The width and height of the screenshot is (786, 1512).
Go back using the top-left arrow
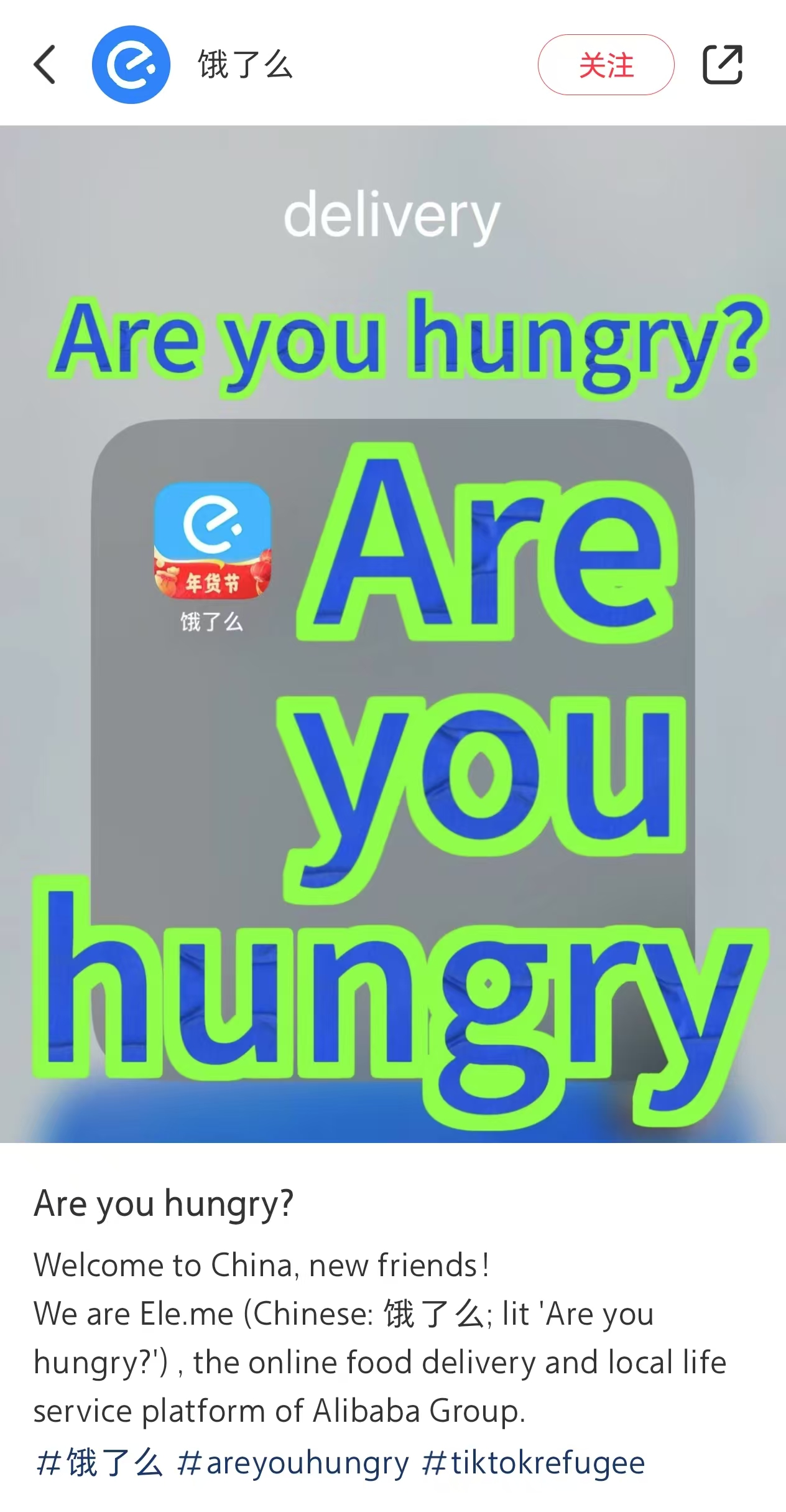point(45,64)
